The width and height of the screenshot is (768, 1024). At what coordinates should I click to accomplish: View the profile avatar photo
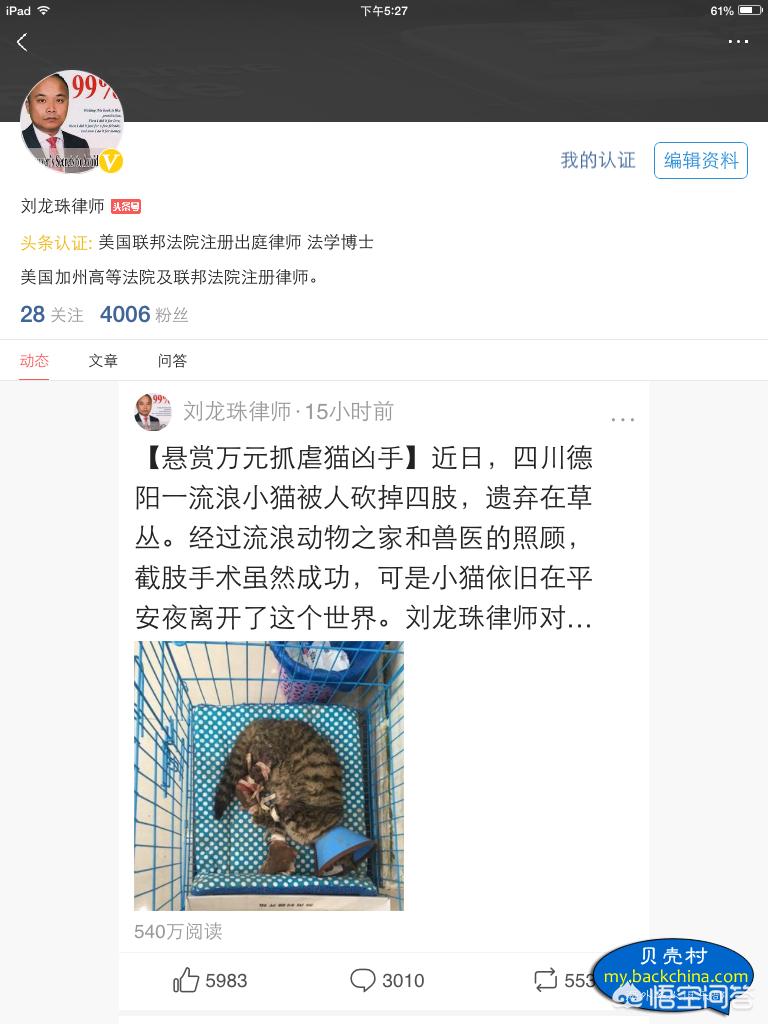[71, 122]
